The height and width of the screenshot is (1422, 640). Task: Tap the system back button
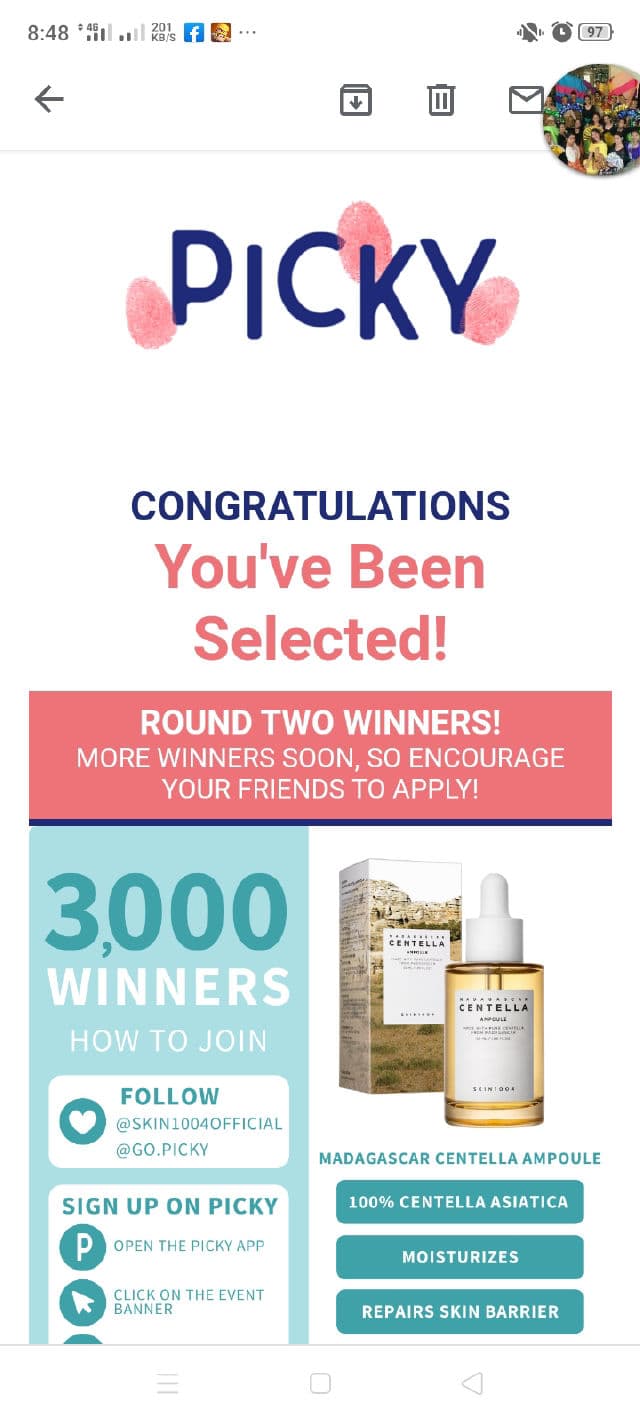472,1383
